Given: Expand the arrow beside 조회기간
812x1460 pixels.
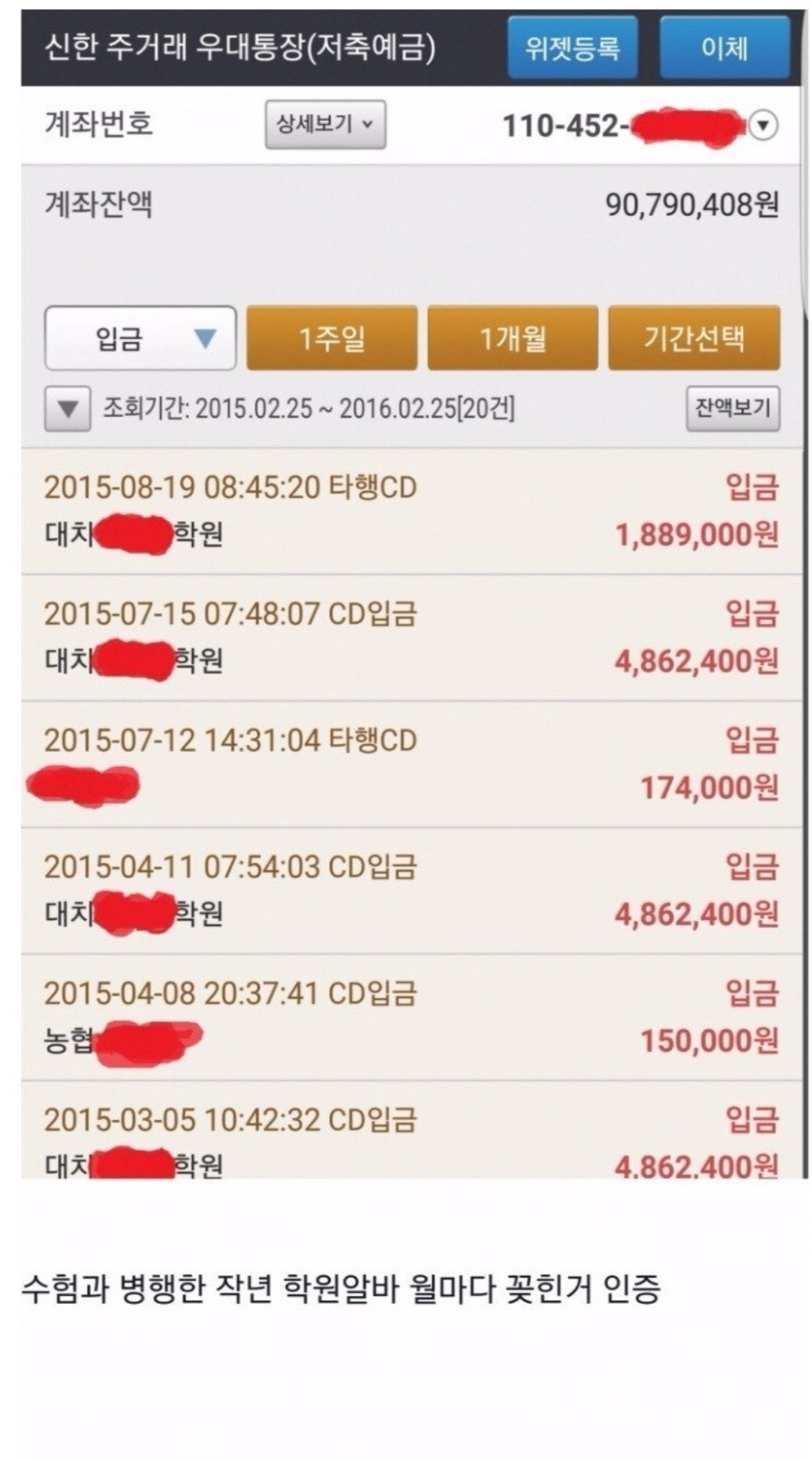Looking at the screenshot, I should [x=67, y=408].
